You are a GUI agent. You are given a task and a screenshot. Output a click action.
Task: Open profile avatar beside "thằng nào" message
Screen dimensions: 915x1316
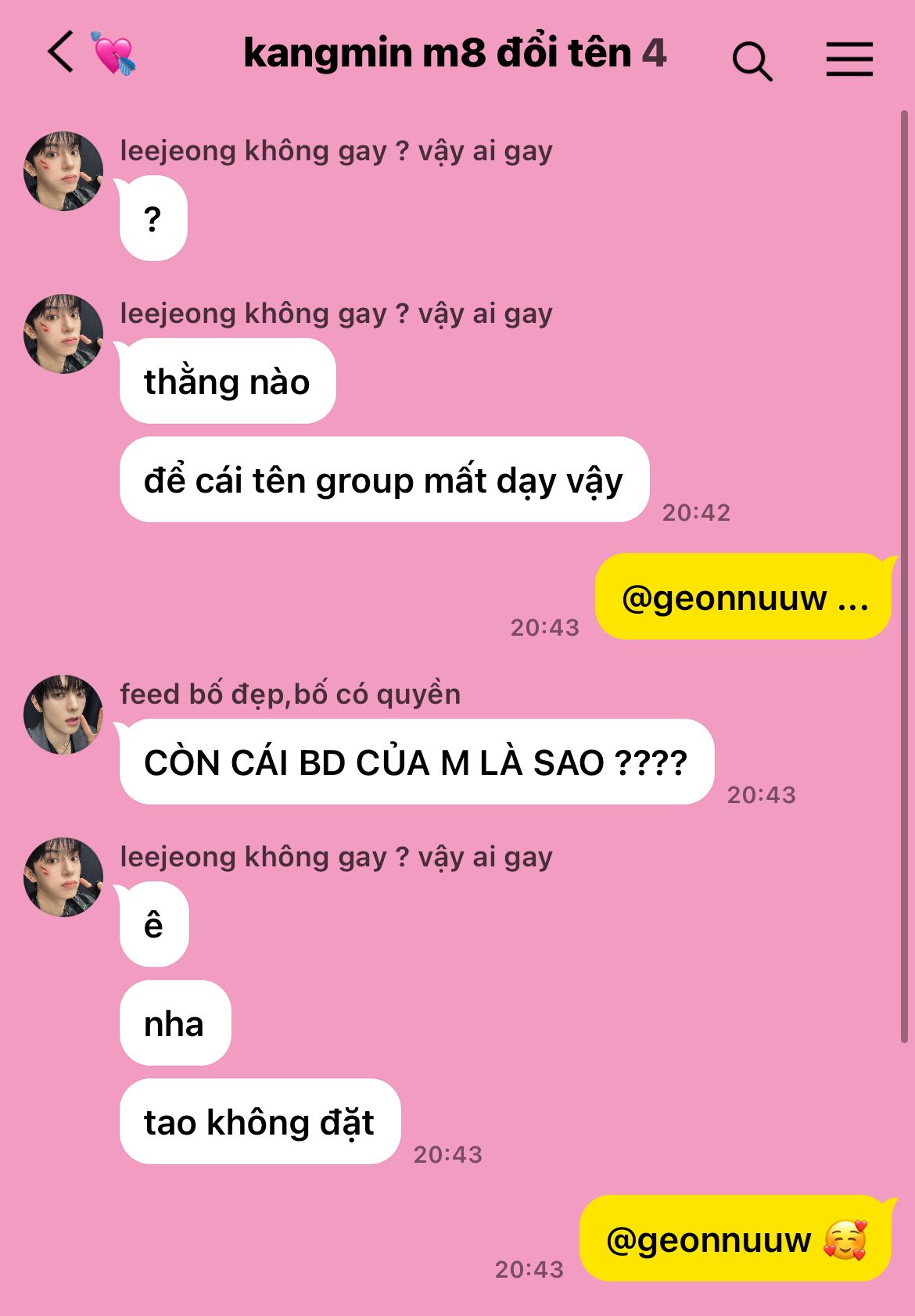tap(63, 334)
